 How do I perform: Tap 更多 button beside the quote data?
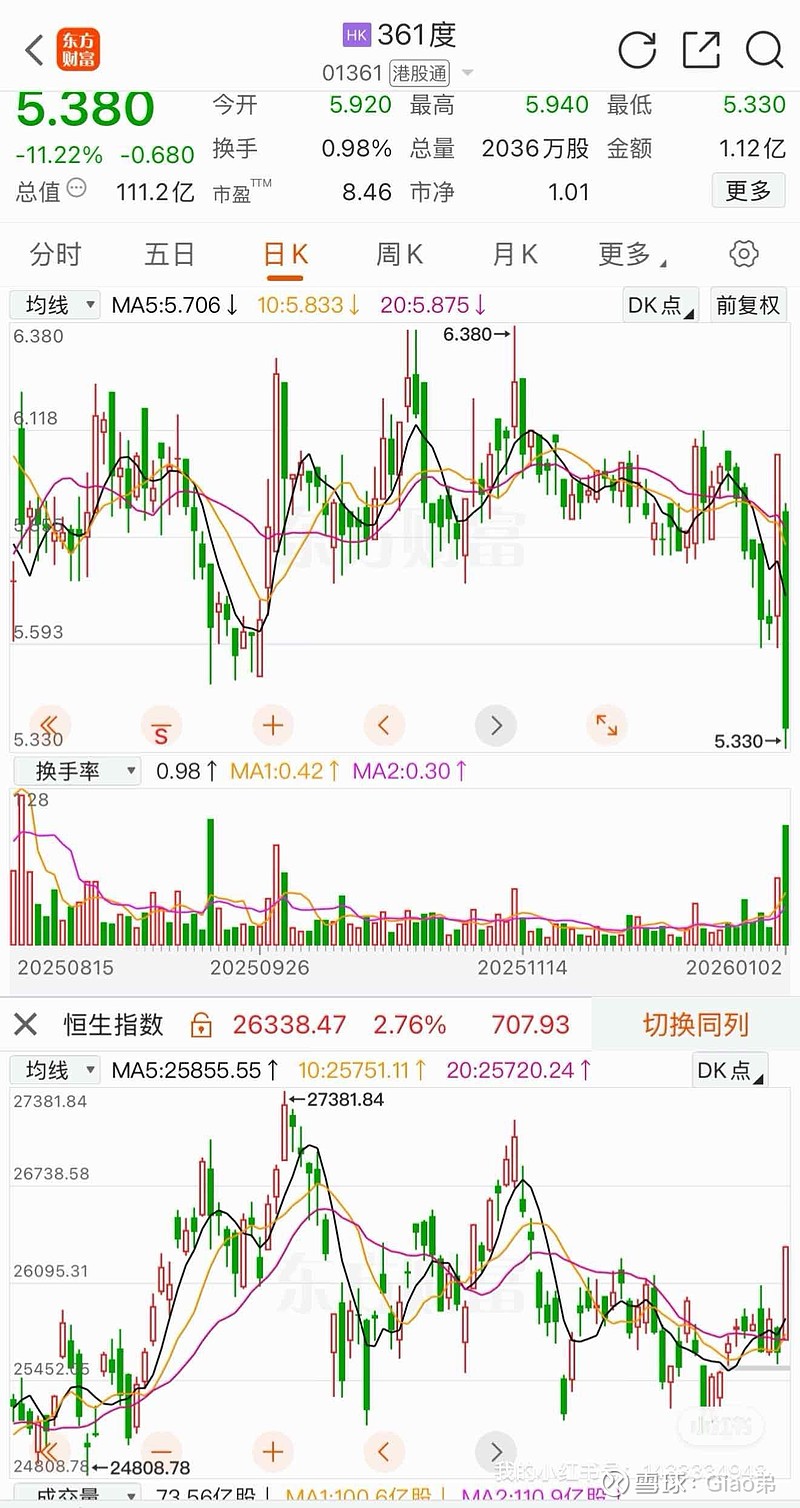(x=747, y=190)
